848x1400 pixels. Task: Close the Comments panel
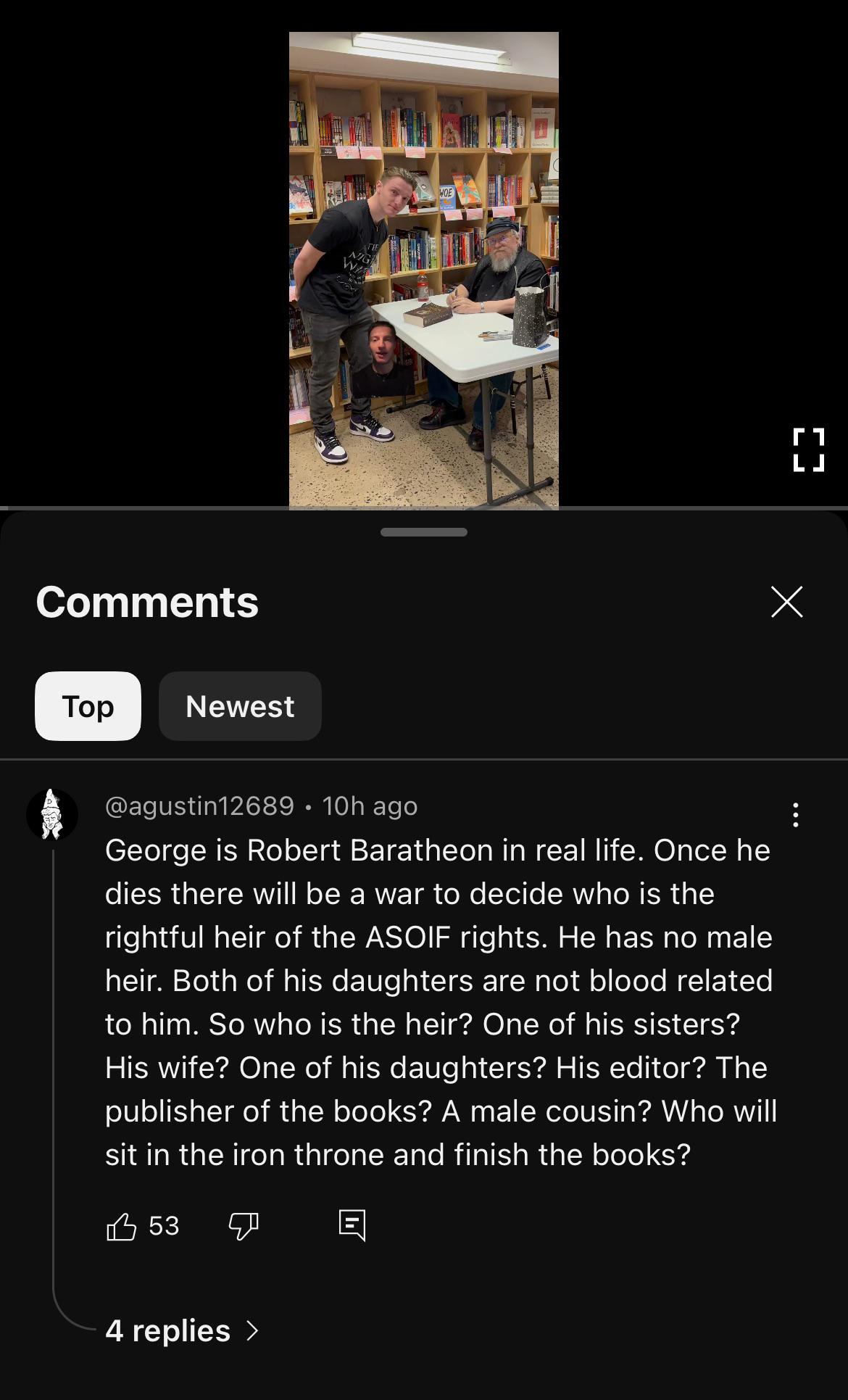tap(786, 602)
